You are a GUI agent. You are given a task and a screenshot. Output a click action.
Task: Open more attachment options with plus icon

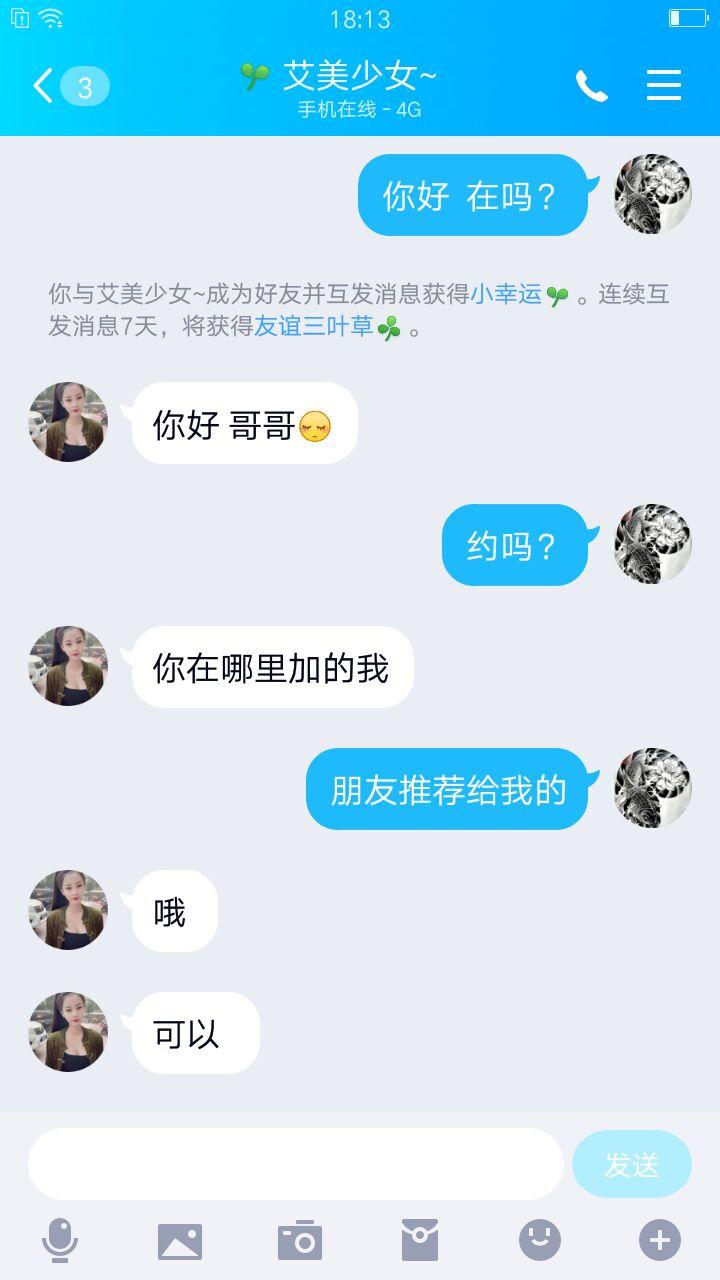659,1238
